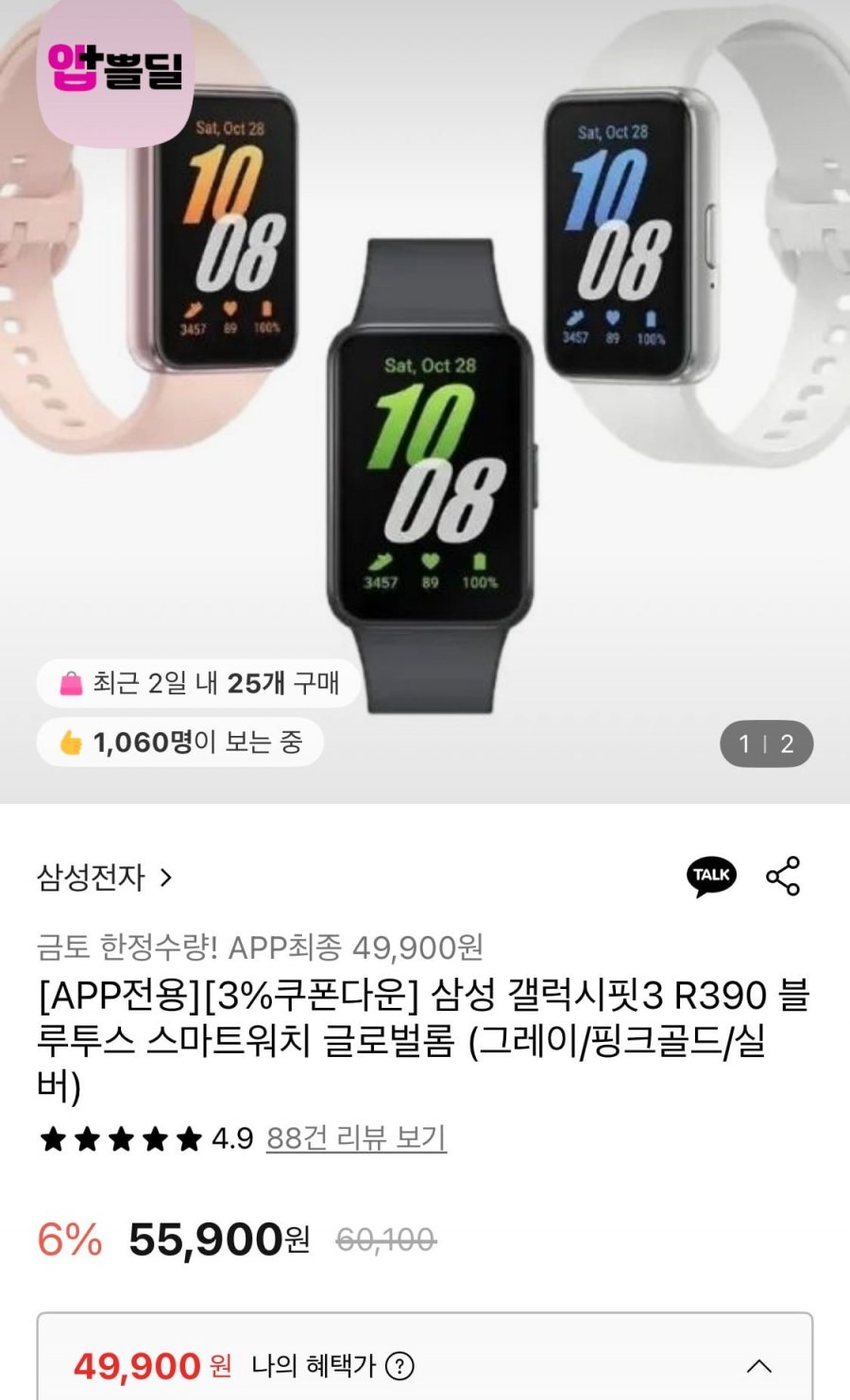850x1400 pixels.
Task: Tap the share icon
Action: pyautogui.click(x=783, y=876)
